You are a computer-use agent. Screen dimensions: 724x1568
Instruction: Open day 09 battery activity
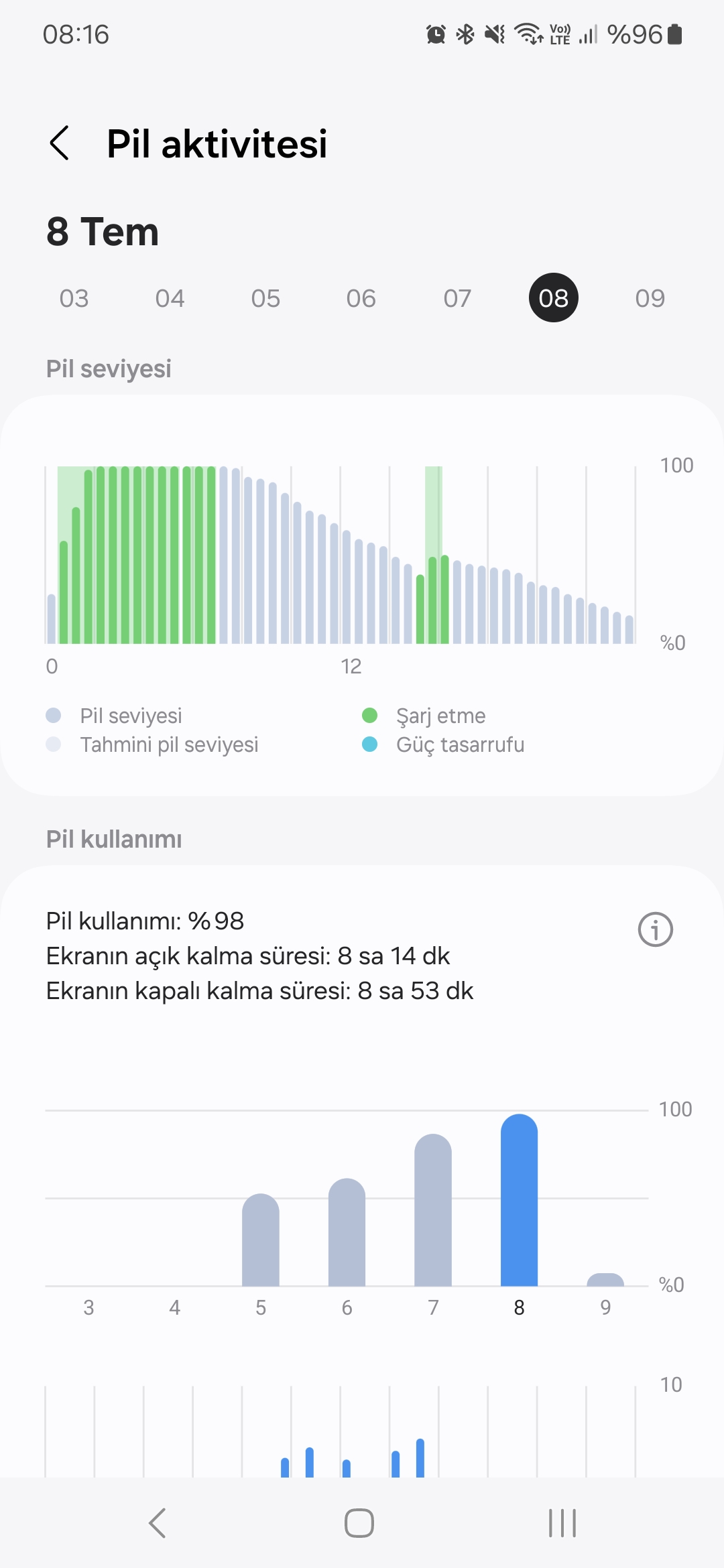tap(650, 298)
